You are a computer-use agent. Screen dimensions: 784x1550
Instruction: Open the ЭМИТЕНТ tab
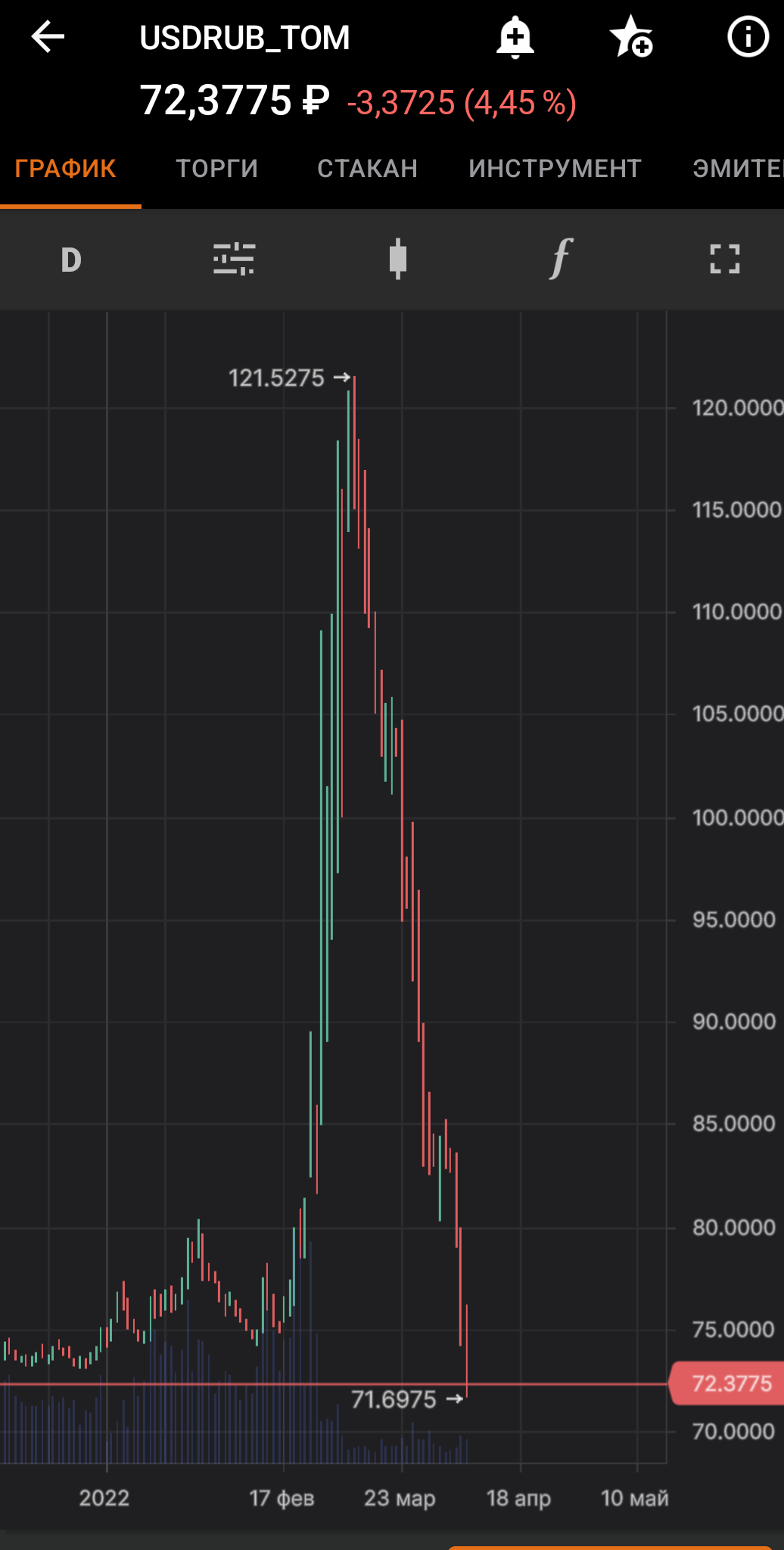738,168
